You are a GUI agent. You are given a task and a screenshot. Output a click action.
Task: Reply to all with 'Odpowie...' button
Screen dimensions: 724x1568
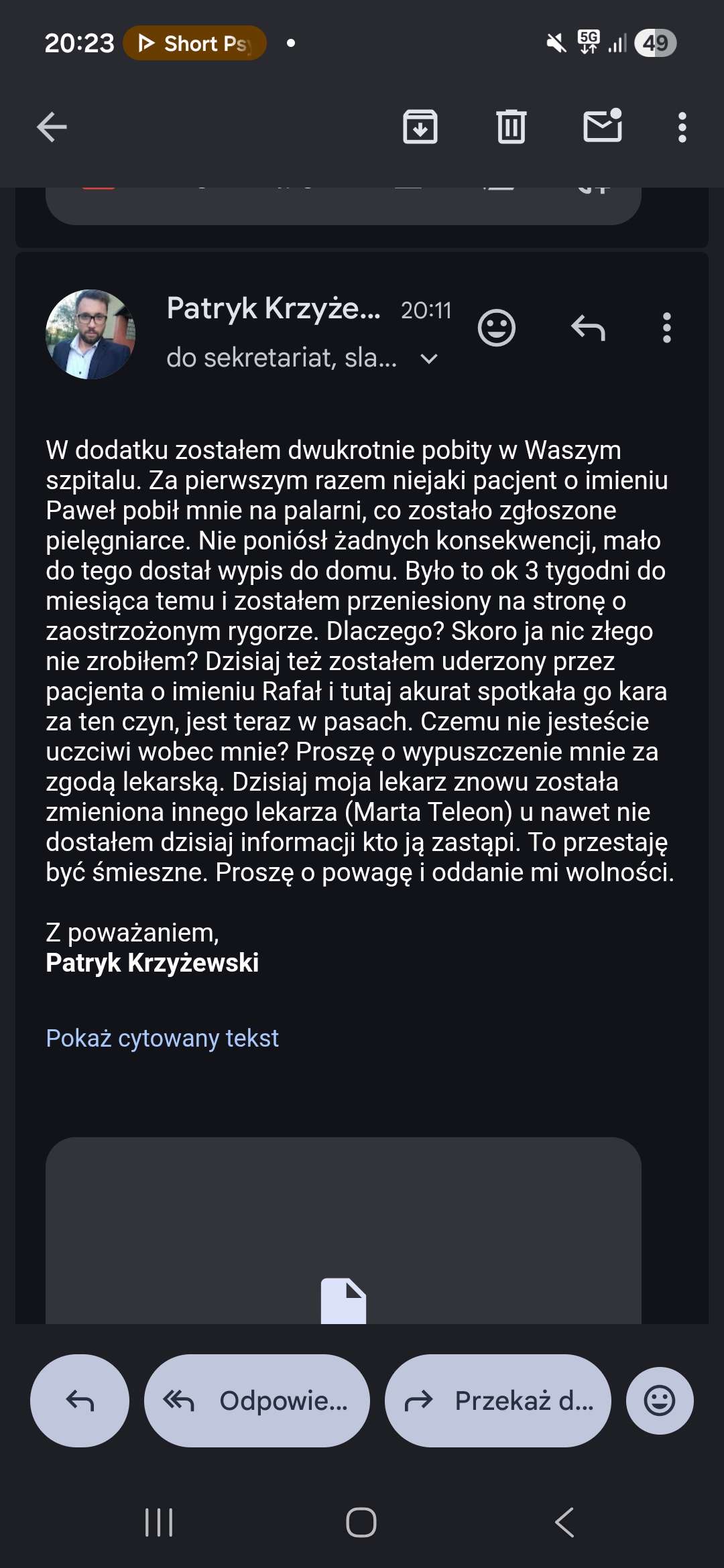click(257, 1400)
